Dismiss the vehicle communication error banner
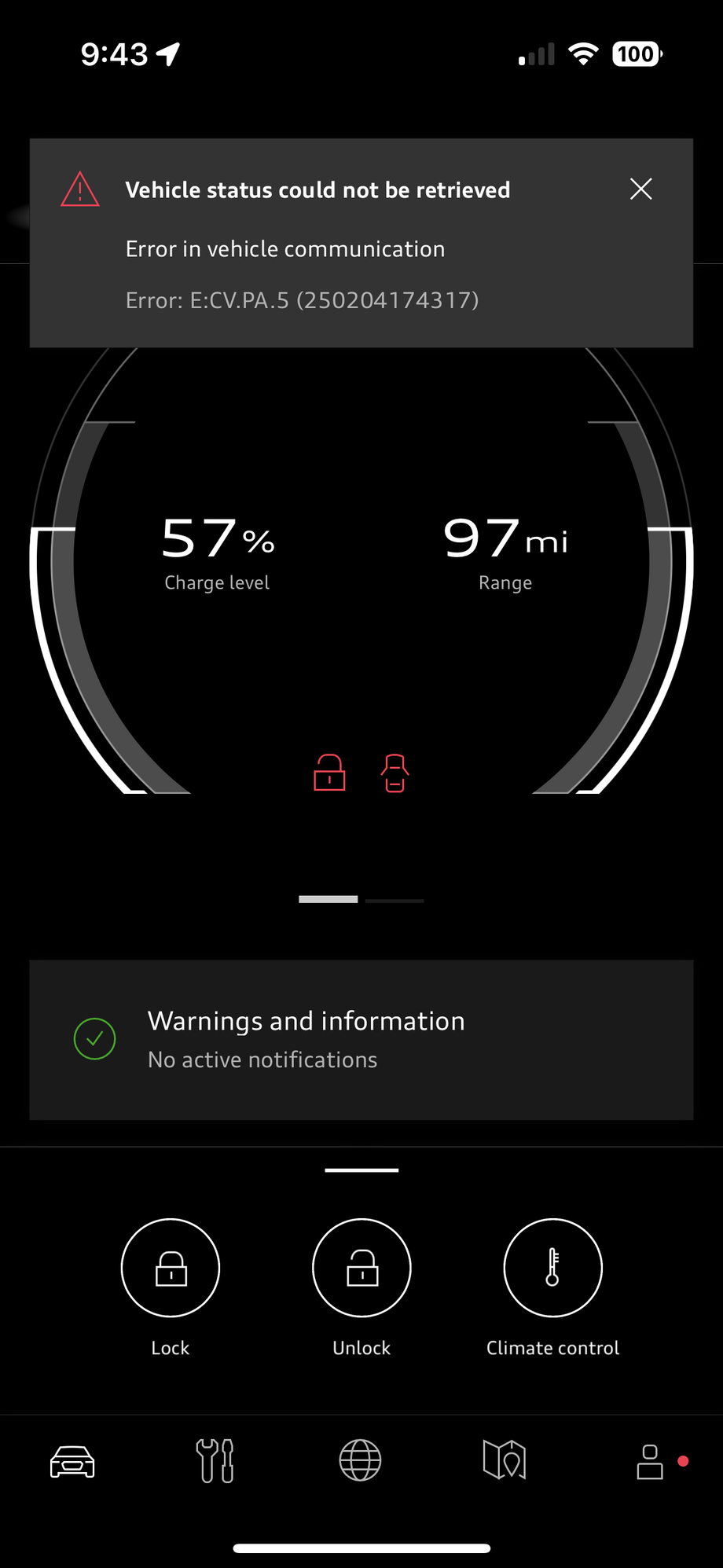Image resolution: width=723 pixels, height=1568 pixels. (640, 189)
